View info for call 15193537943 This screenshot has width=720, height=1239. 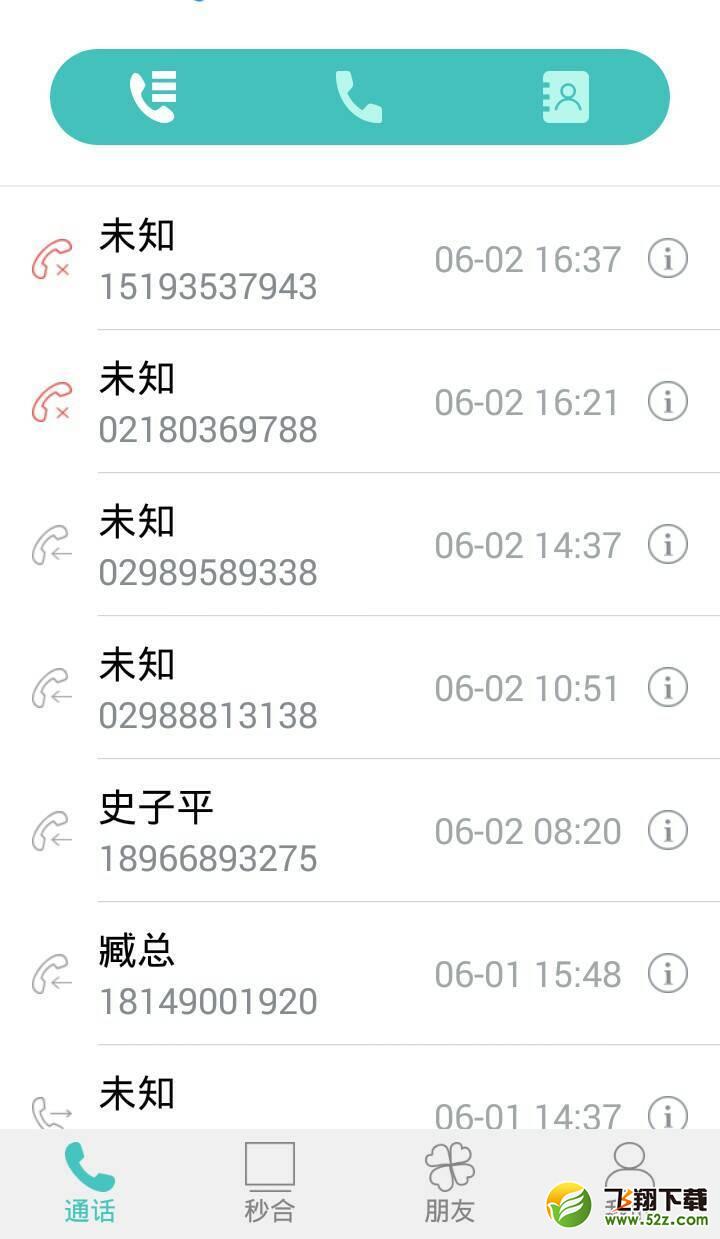(668, 258)
